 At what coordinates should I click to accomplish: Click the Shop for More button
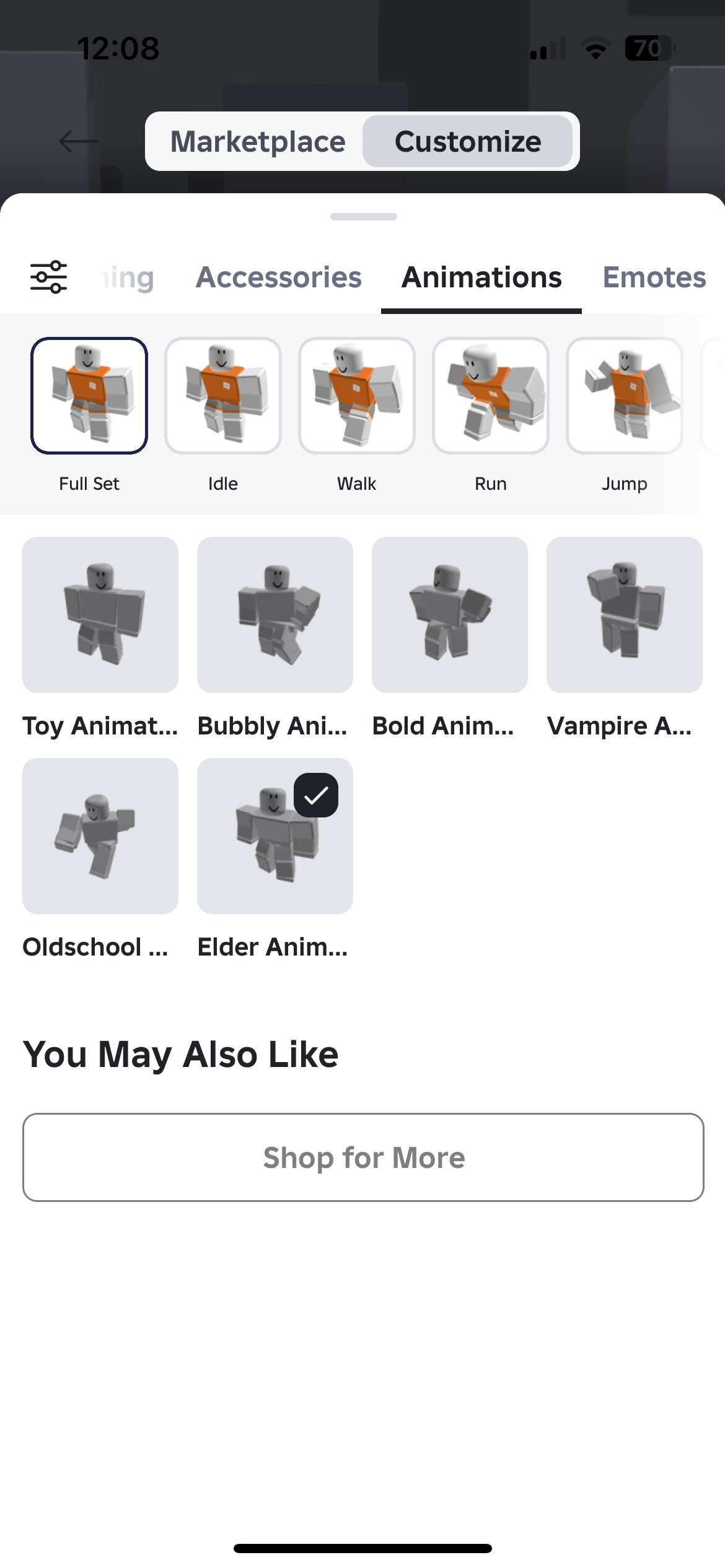click(362, 1157)
